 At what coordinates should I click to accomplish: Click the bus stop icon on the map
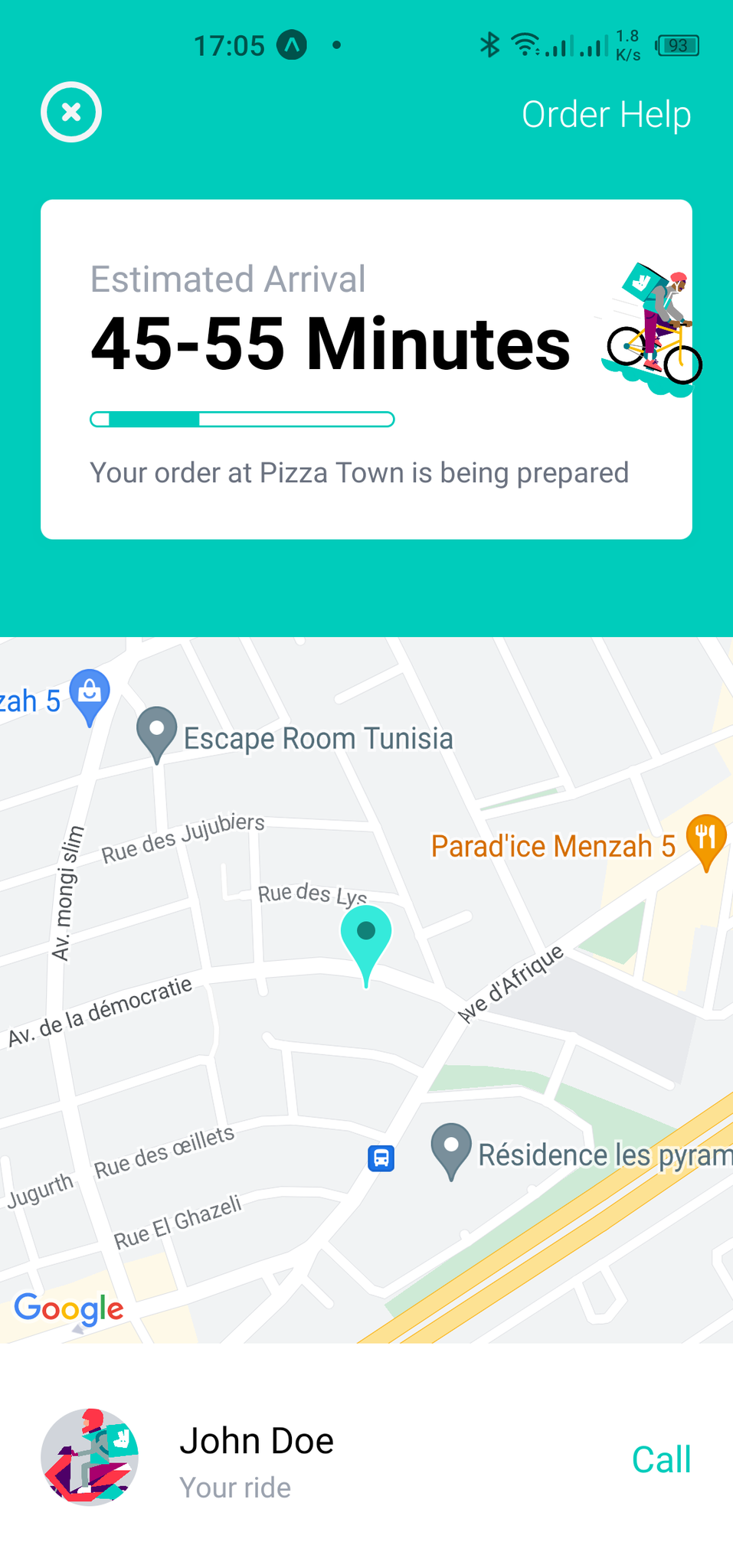click(x=381, y=1158)
